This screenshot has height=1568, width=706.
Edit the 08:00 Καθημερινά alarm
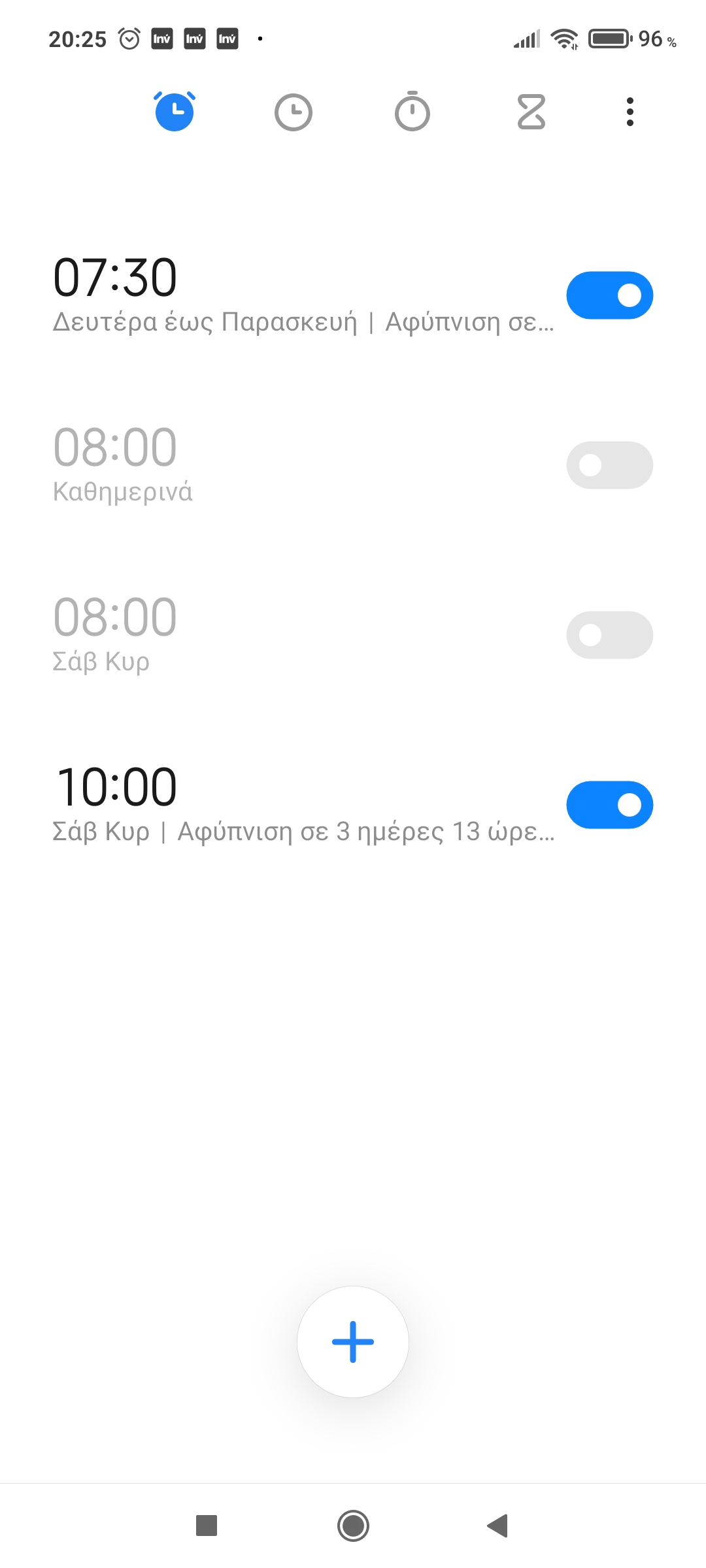261,464
